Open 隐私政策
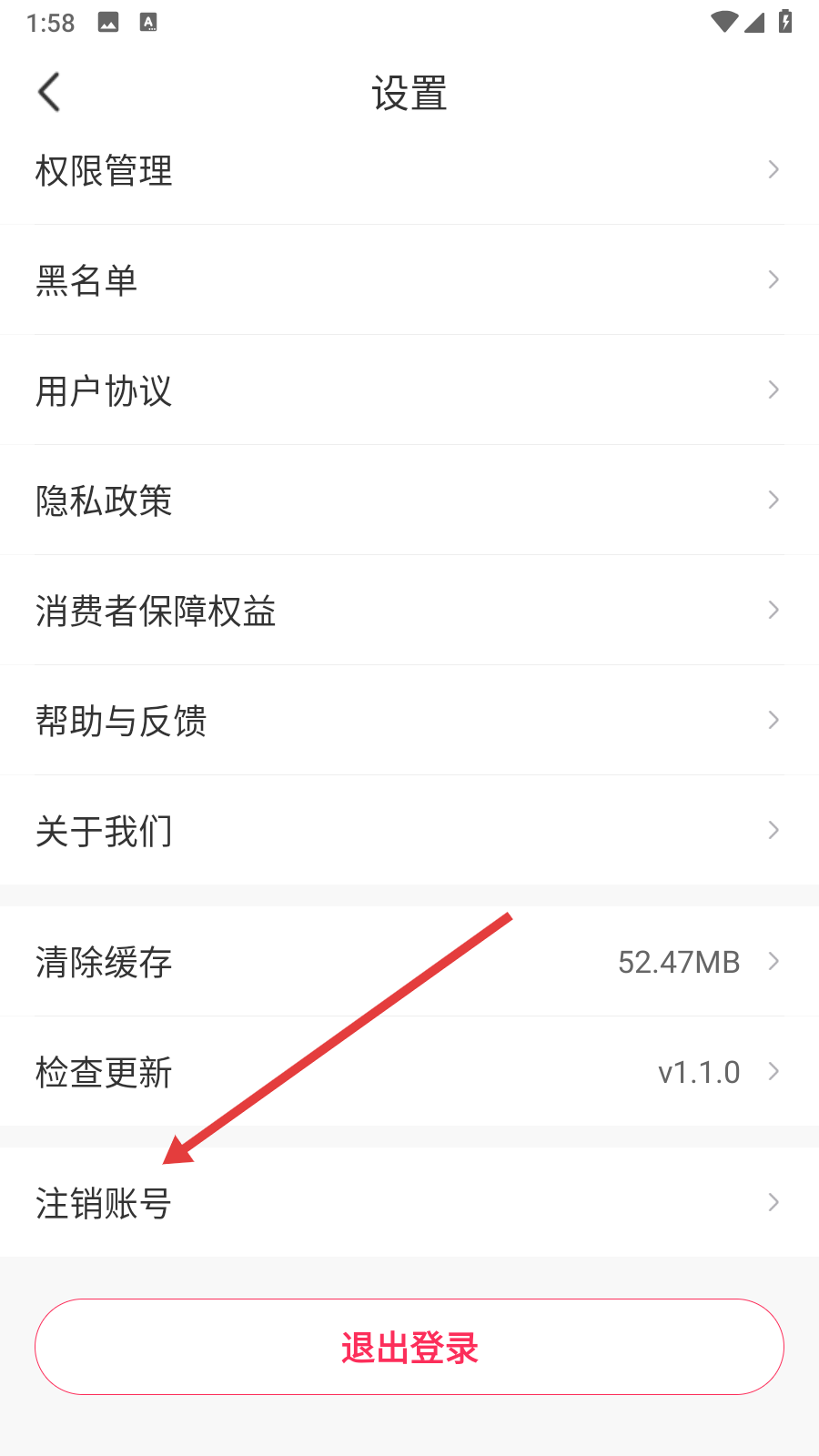 (x=409, y=500)
